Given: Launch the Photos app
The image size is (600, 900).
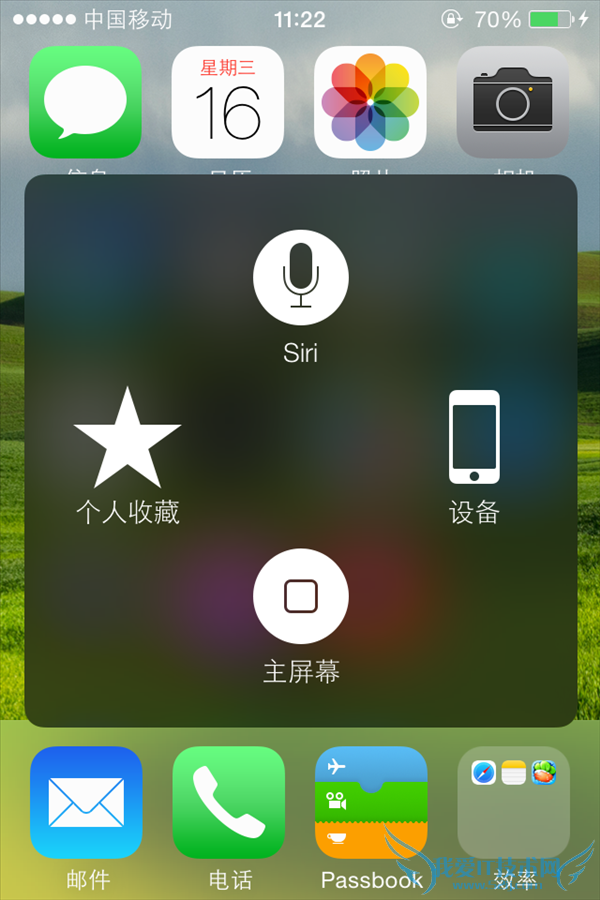Looking at the screenshot, I should (371, 102).
